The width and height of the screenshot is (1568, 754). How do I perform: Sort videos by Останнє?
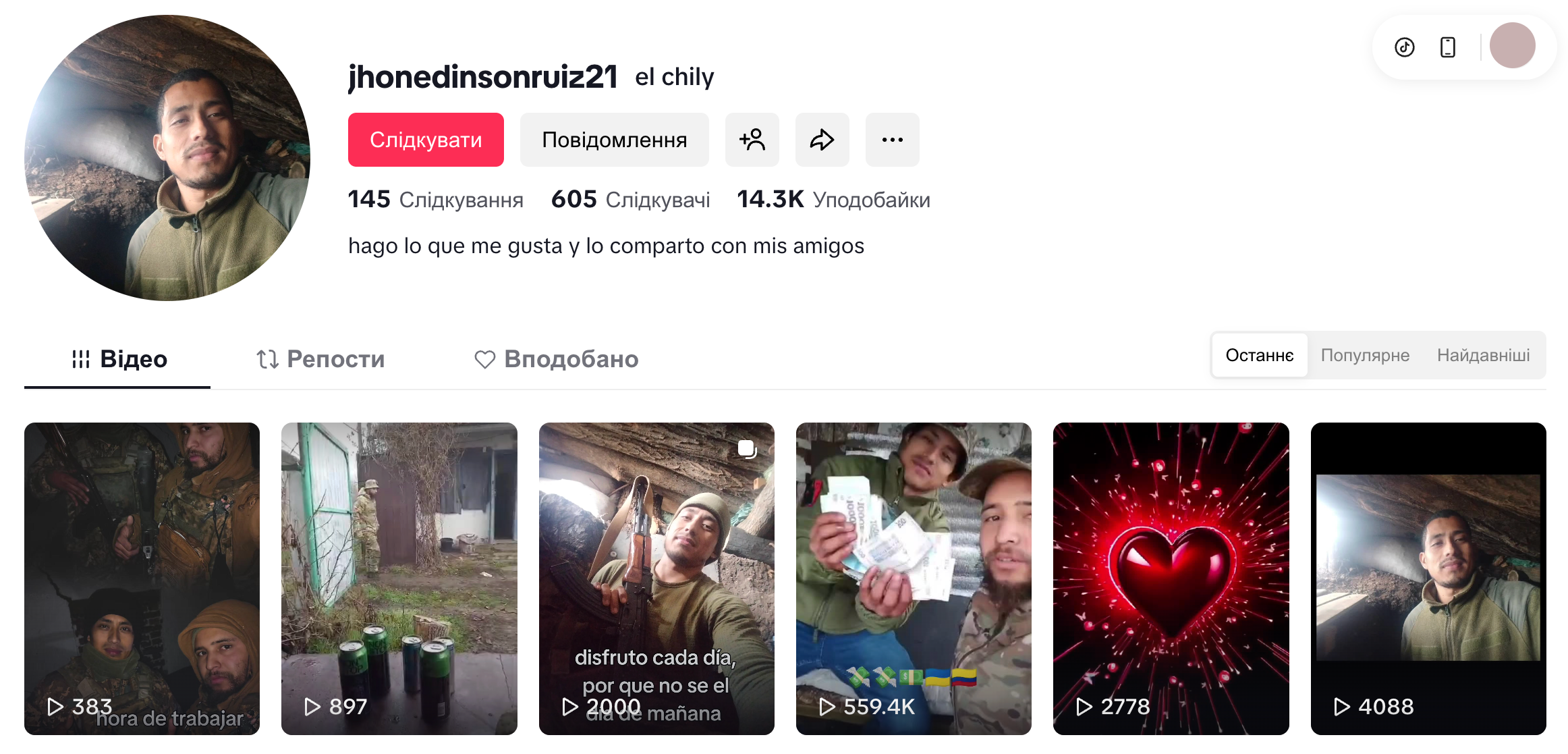(1259, 355)
